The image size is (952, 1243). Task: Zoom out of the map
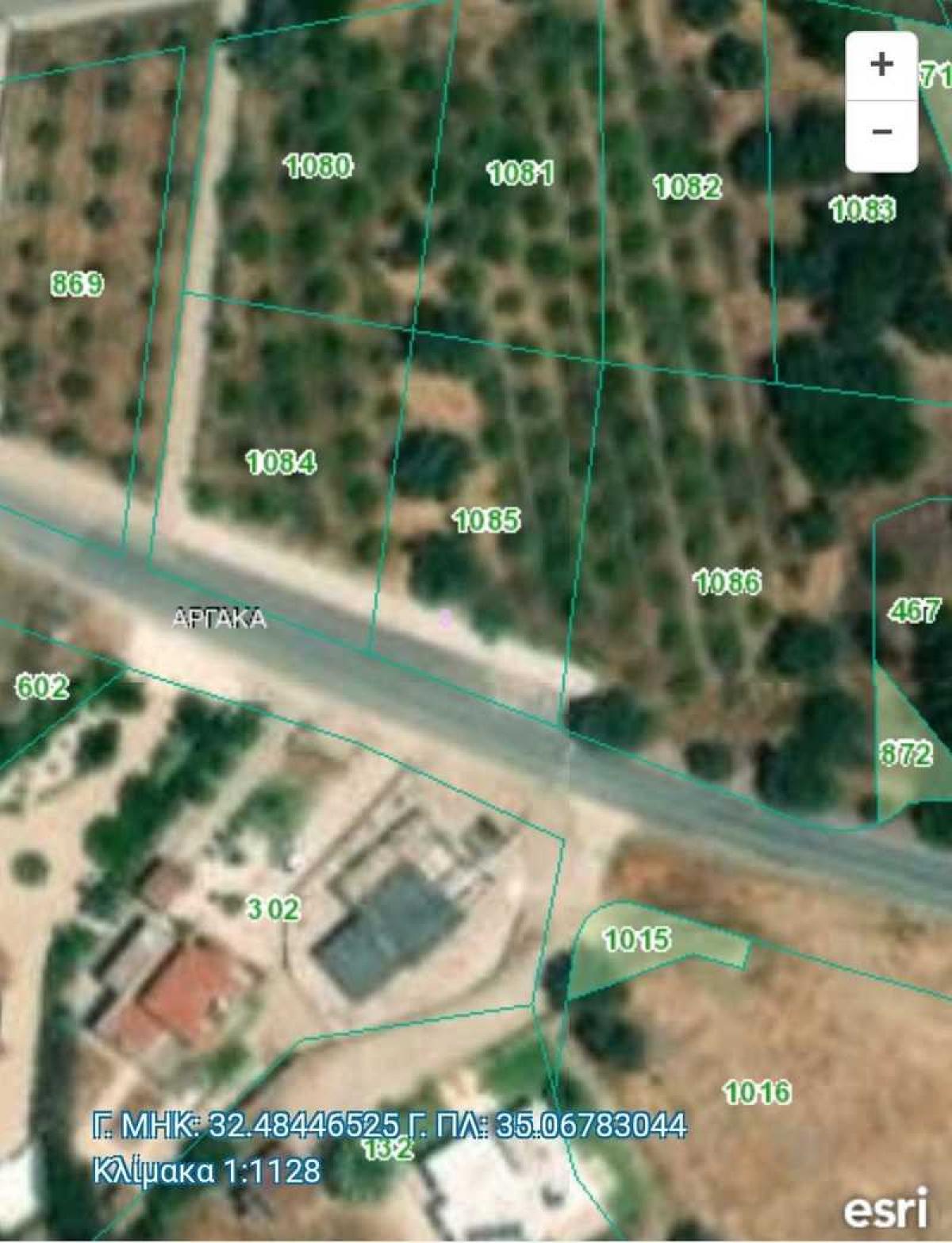(881, 133)
